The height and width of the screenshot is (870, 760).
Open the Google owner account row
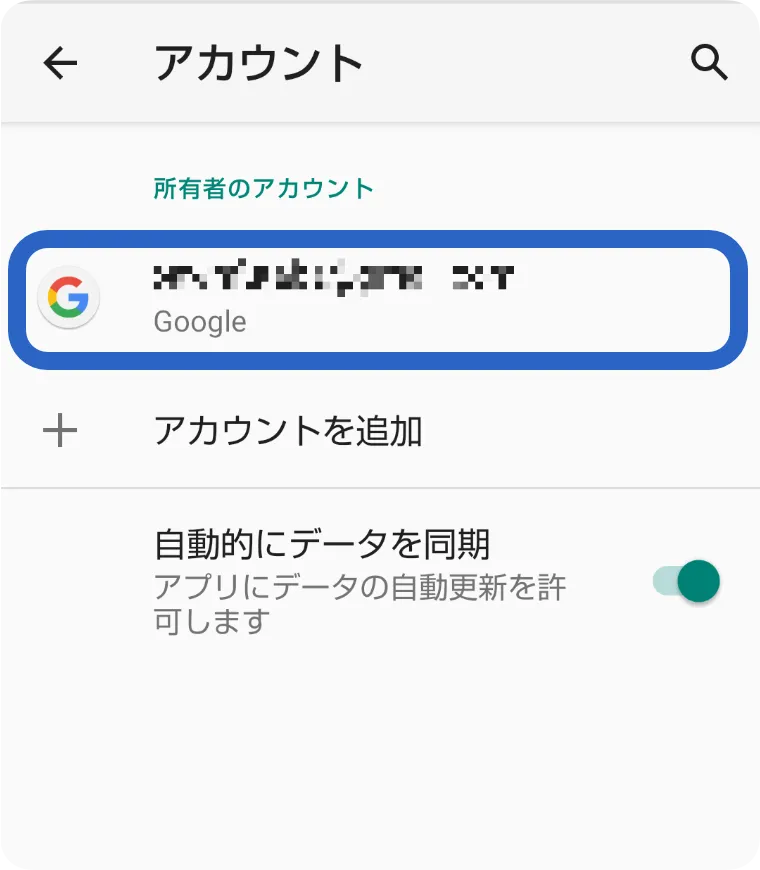(378, 299)
